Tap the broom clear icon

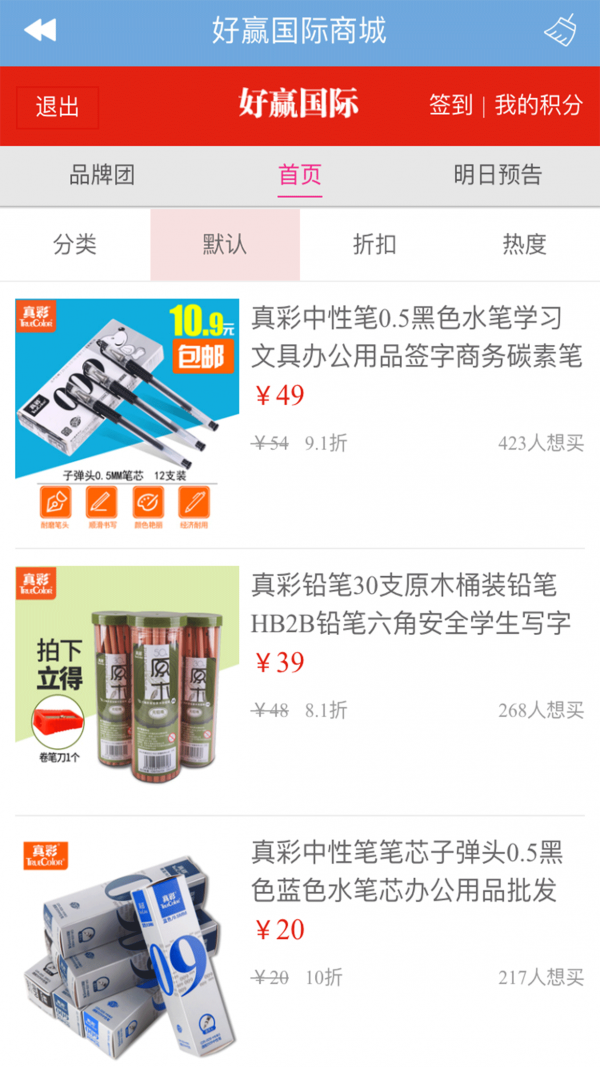(560, 31)
